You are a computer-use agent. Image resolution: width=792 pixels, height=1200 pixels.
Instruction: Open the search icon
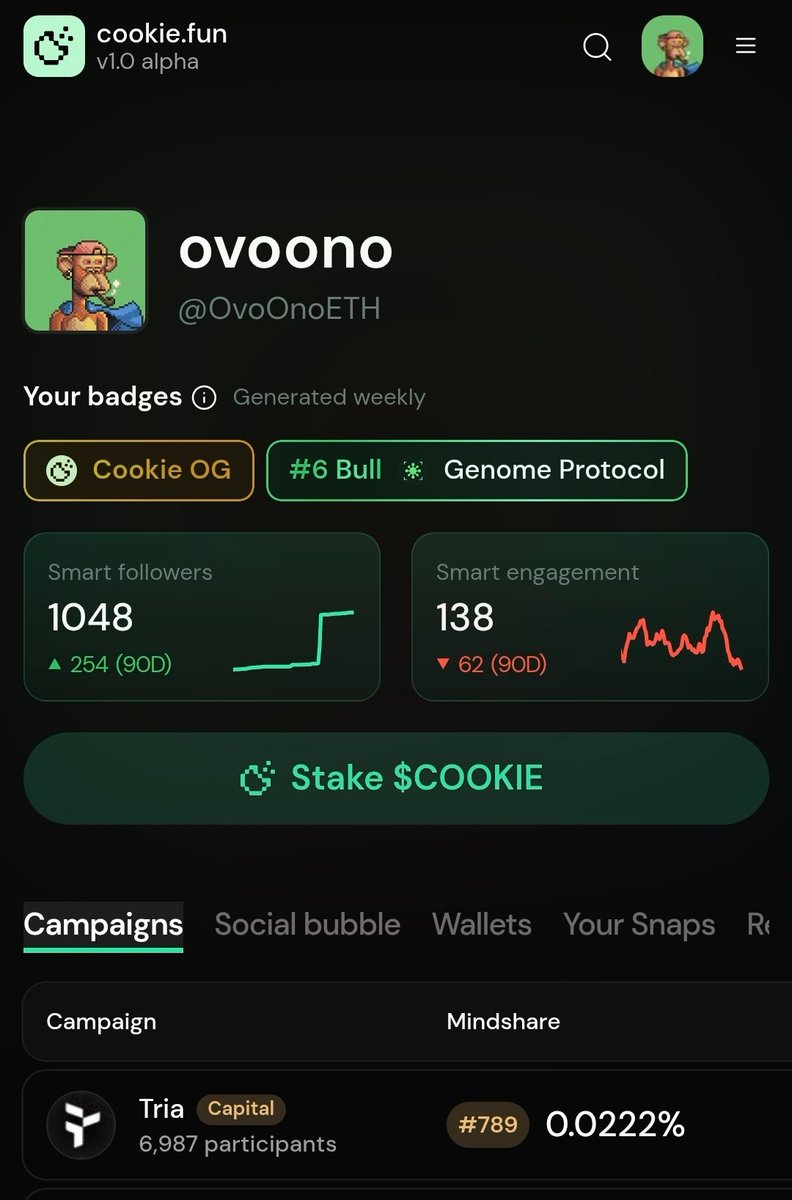(597, 47)
